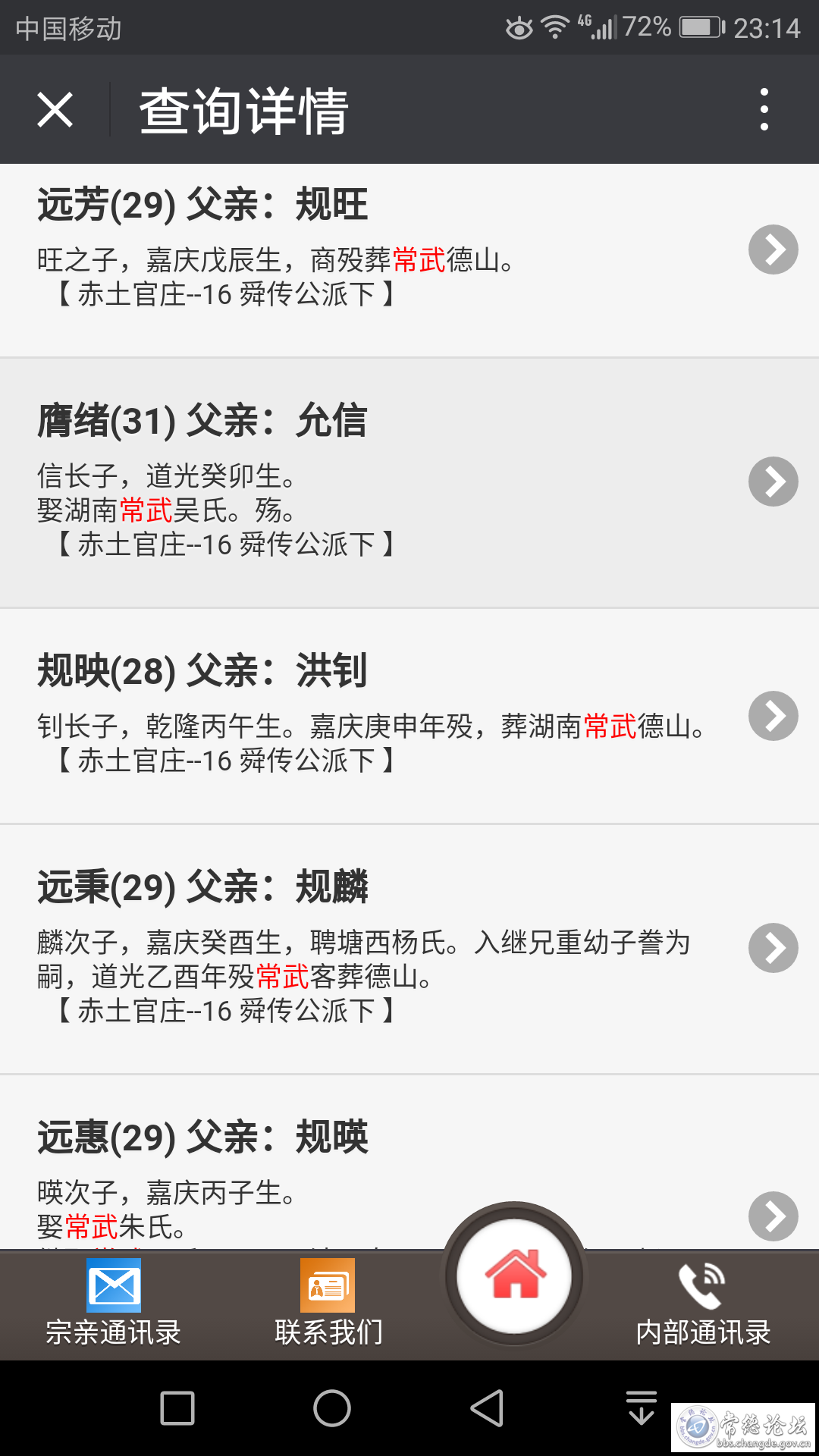Open 联系我们

[328, 1303]
